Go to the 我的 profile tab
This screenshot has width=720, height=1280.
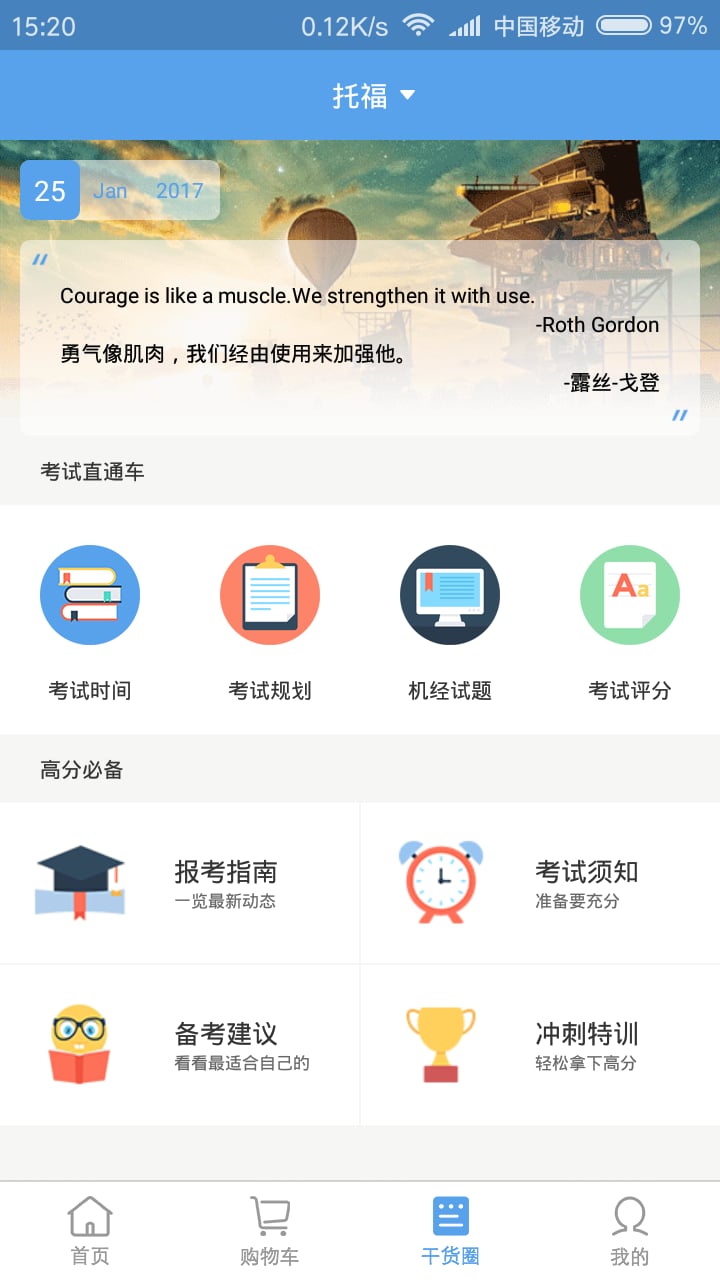pyautogui.click(x=630, y=1231)
